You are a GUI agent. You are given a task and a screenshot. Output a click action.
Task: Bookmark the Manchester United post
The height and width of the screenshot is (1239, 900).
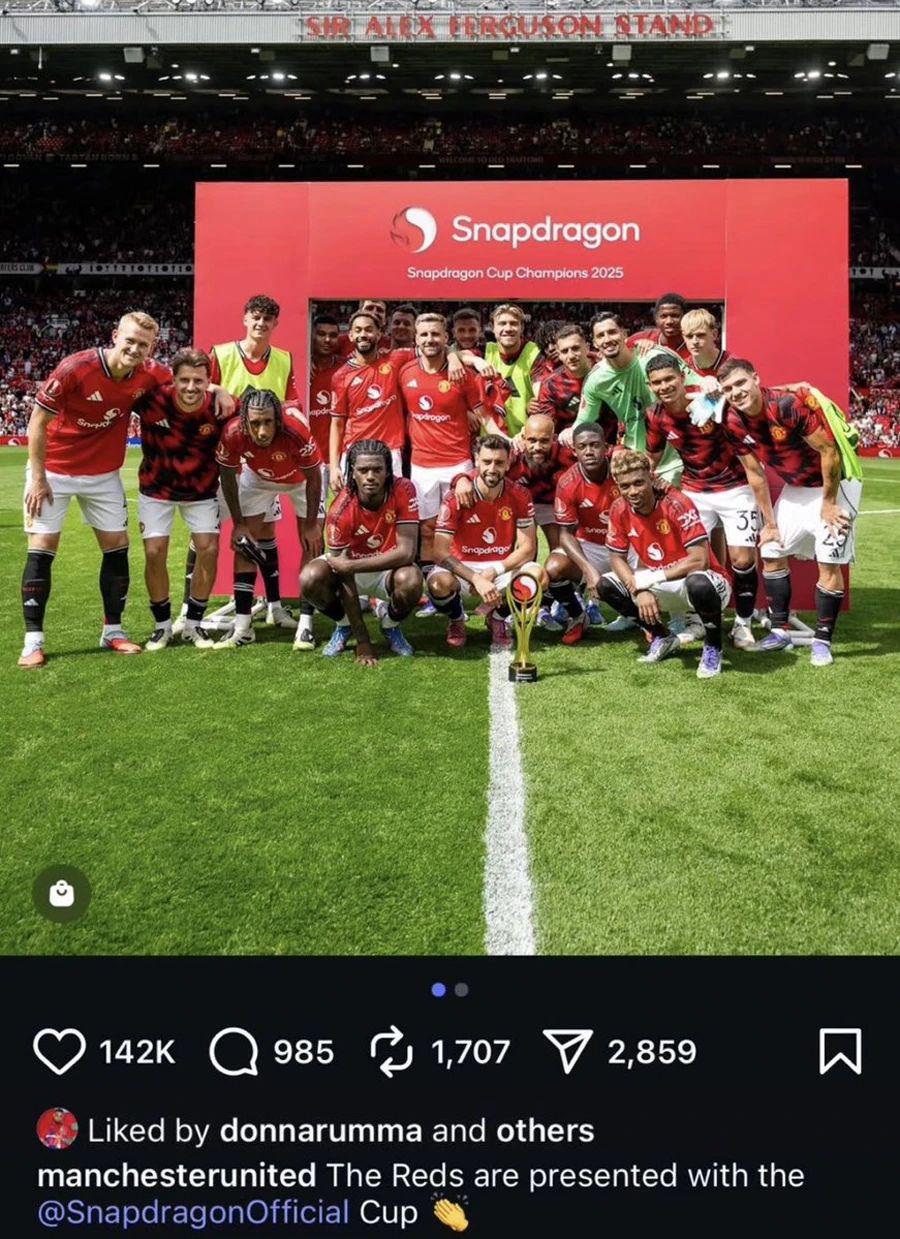click(x=840, y=1052)
